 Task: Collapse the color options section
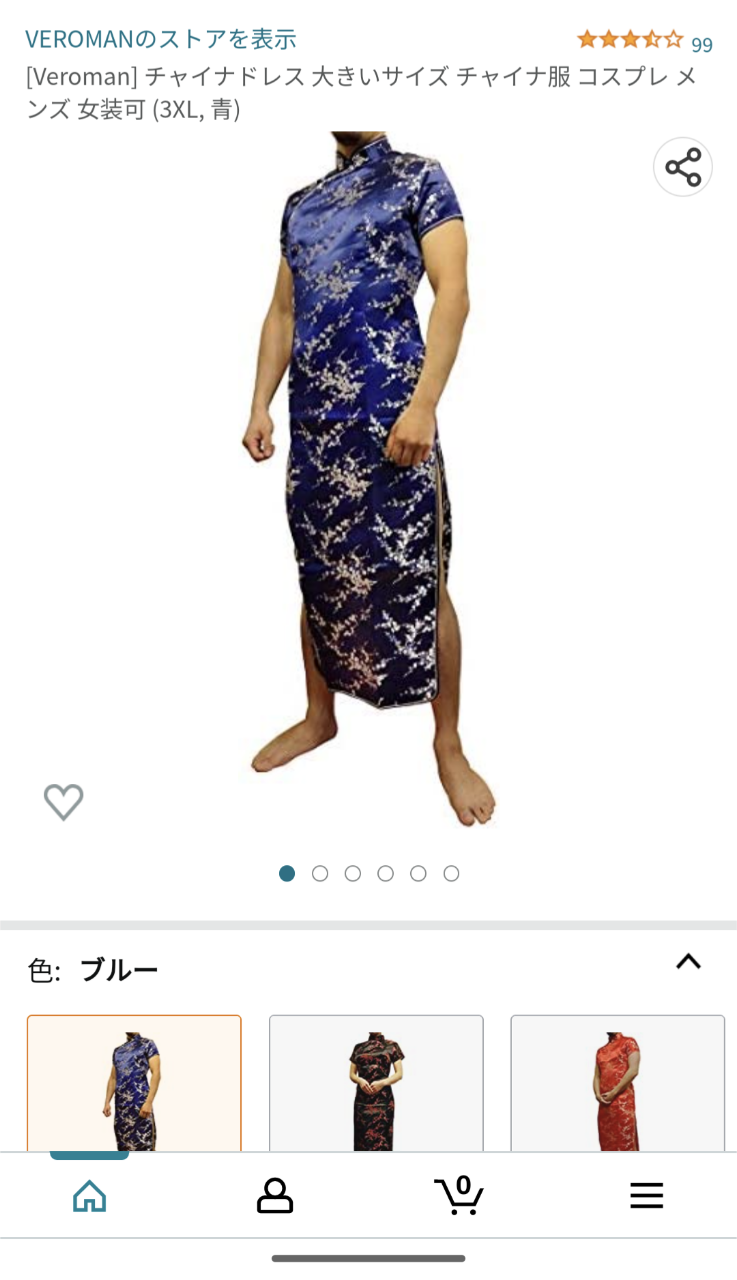pos(688,962)
